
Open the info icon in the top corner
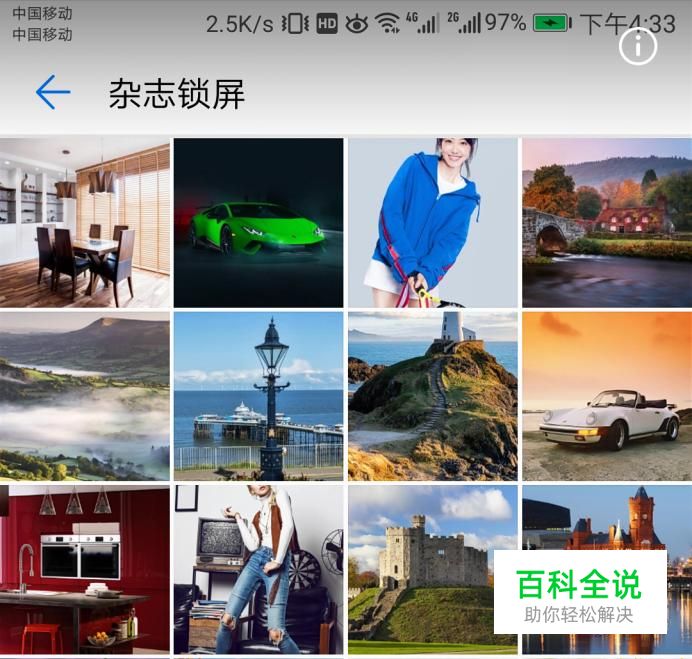click(638, 46)
